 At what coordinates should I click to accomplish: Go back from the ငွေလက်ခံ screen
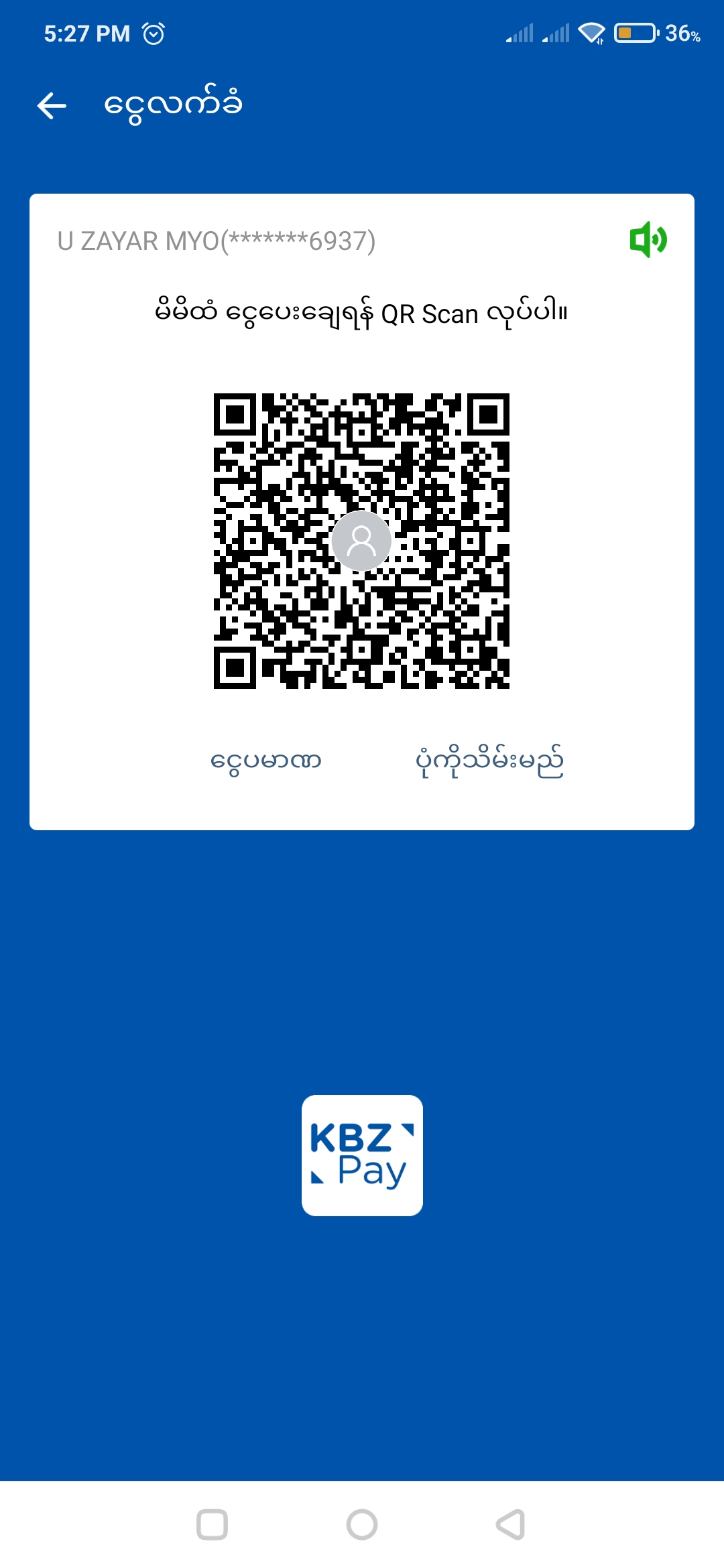[52, 106]
